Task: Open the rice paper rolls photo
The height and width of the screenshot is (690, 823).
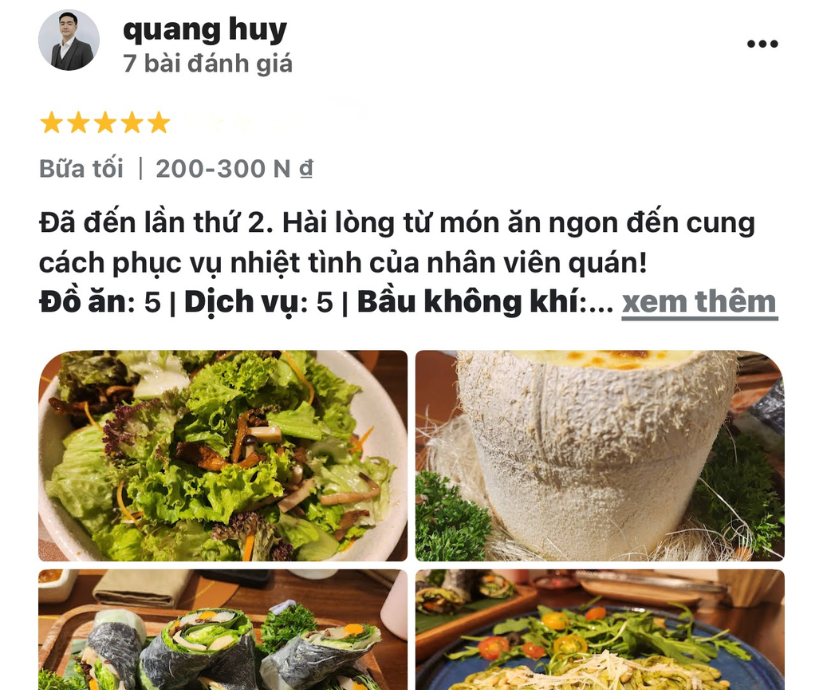Action: [223, 630]
